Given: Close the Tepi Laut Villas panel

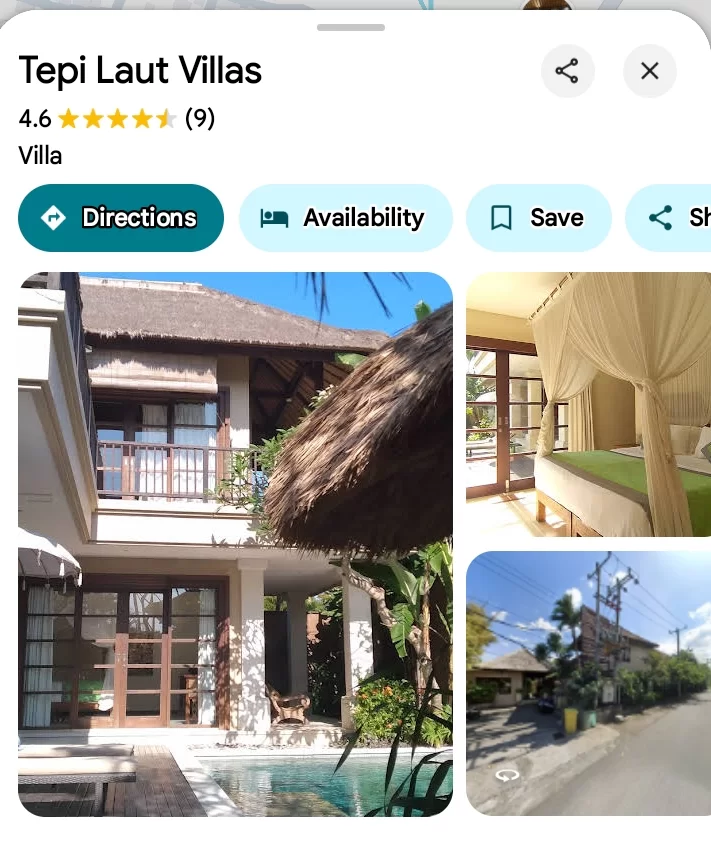Looking at the screenshot, I should point(649,71).
